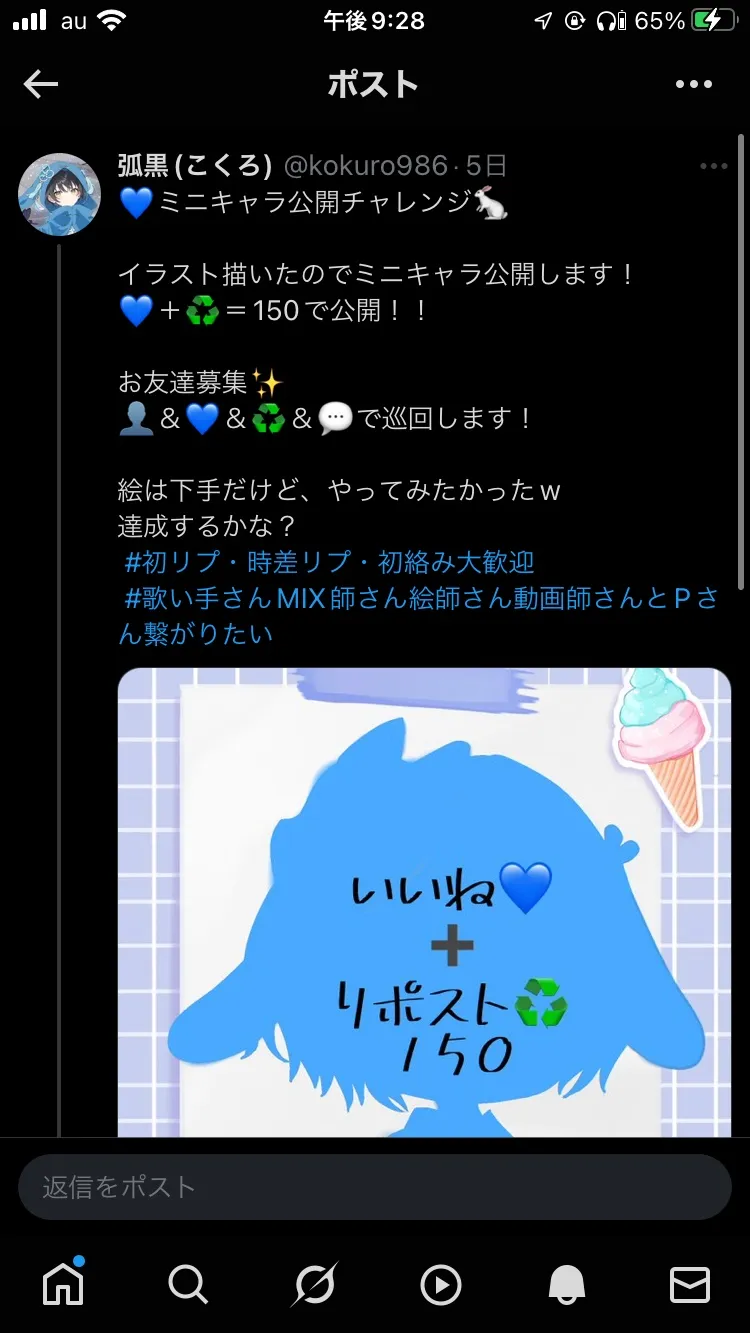Open the overflow menu in the header
750x1333 pixels.
(x=693, y=85)
